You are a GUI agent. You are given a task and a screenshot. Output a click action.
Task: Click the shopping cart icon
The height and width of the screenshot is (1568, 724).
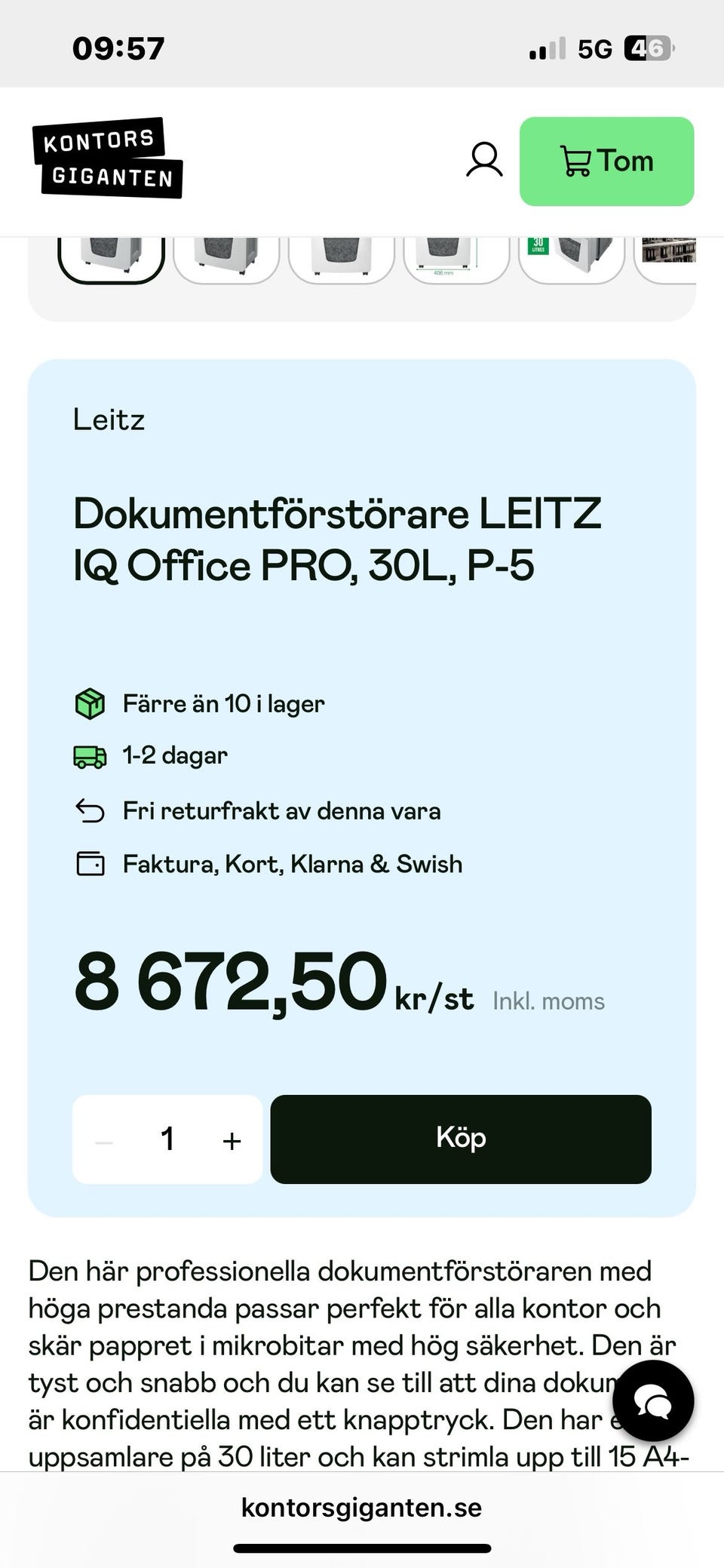click(x=575, y=160)
